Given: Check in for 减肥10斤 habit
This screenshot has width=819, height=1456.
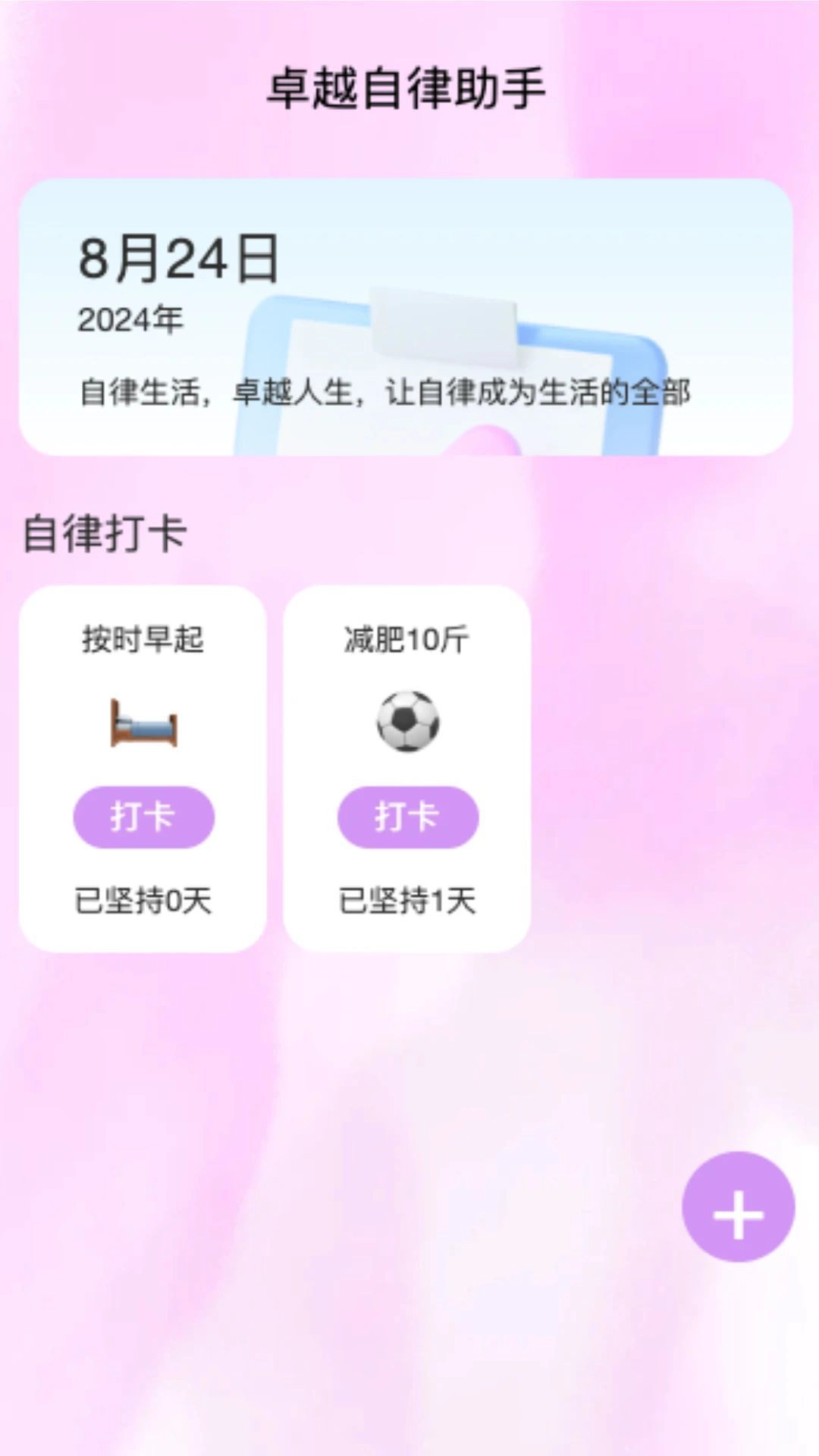Looking at the screenshot, I should pos(407,817).
